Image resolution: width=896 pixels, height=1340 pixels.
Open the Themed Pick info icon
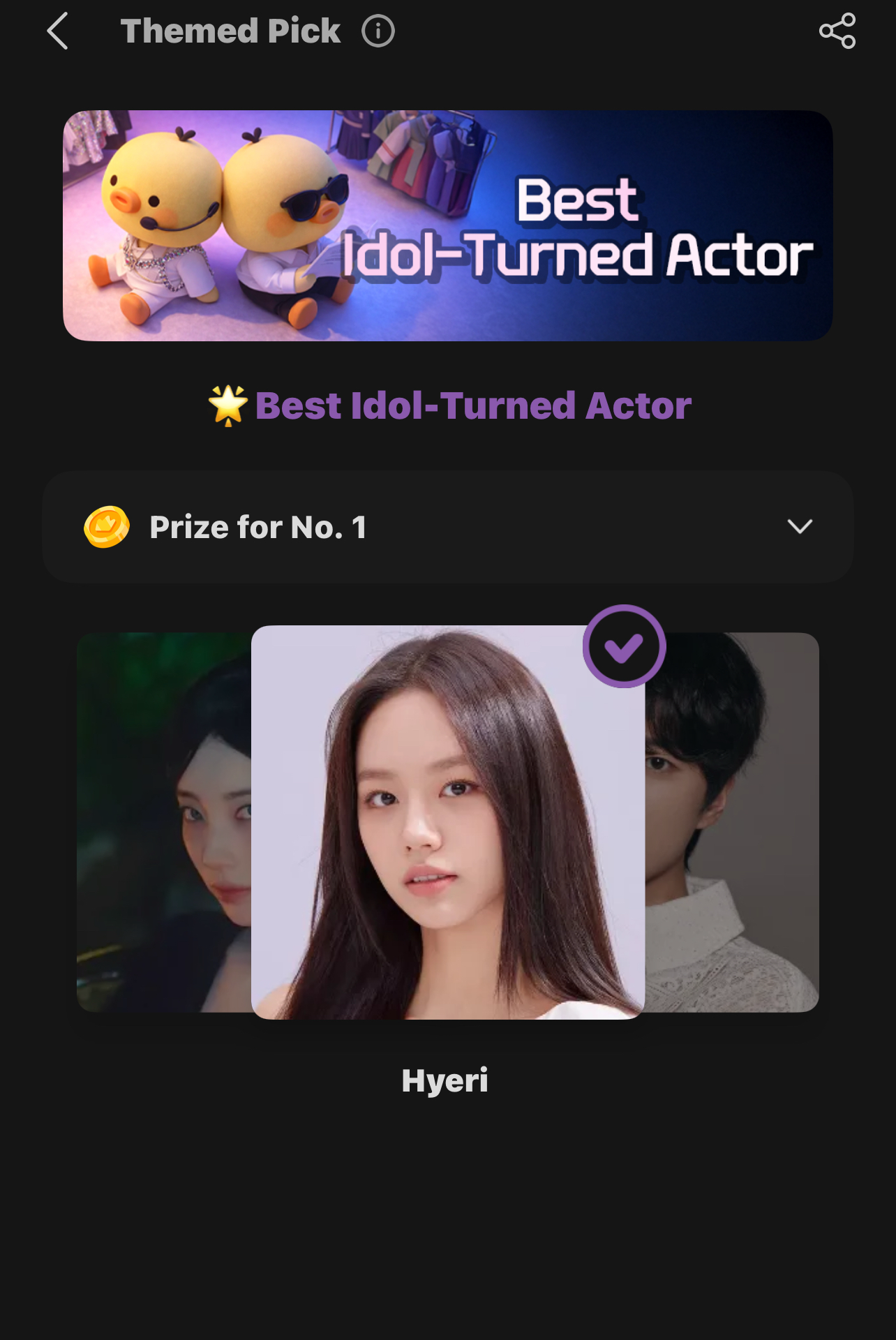[x=378, y=31]
